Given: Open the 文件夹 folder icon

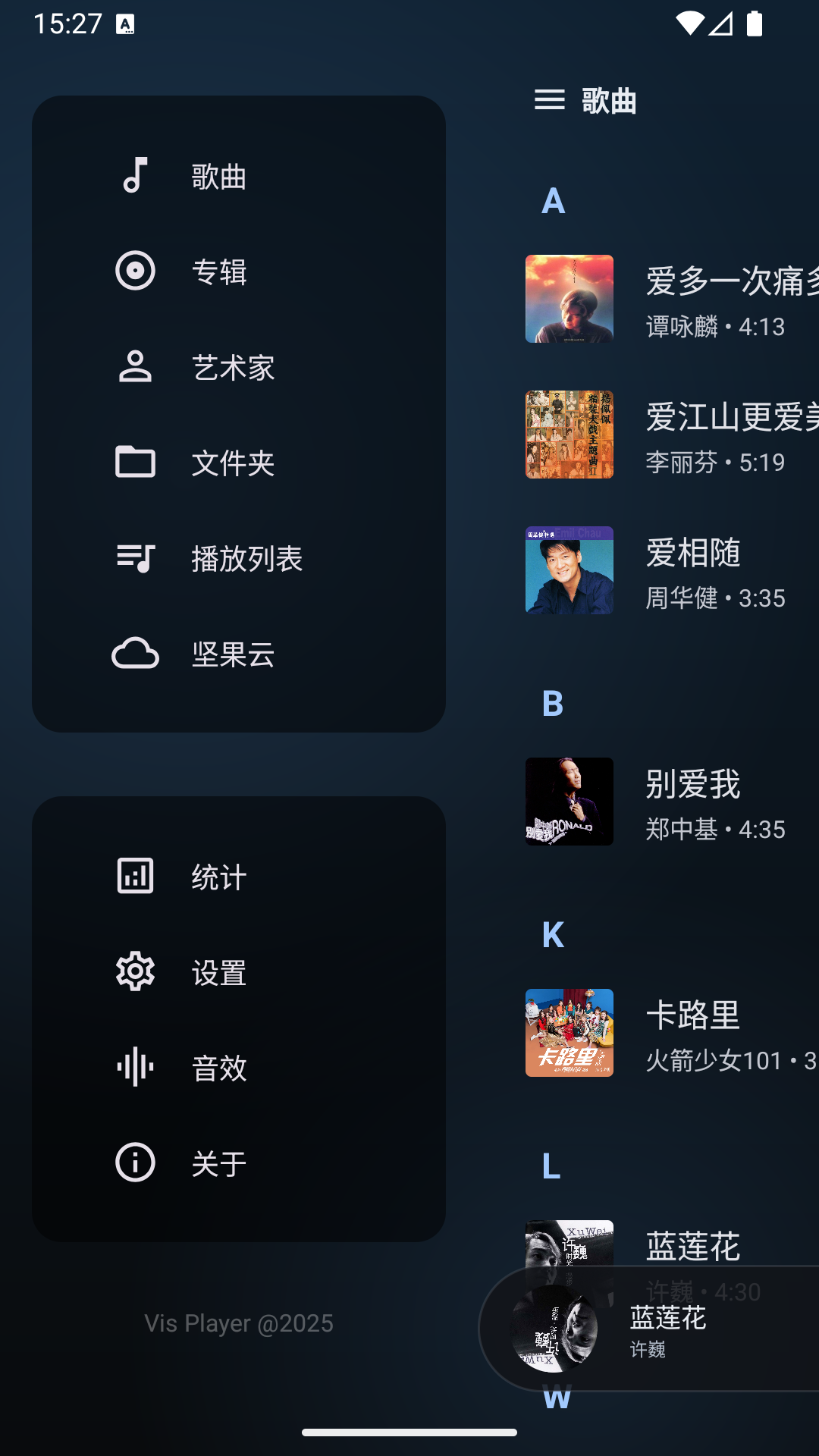Looking at the screenshot, I should coord(135,463).
